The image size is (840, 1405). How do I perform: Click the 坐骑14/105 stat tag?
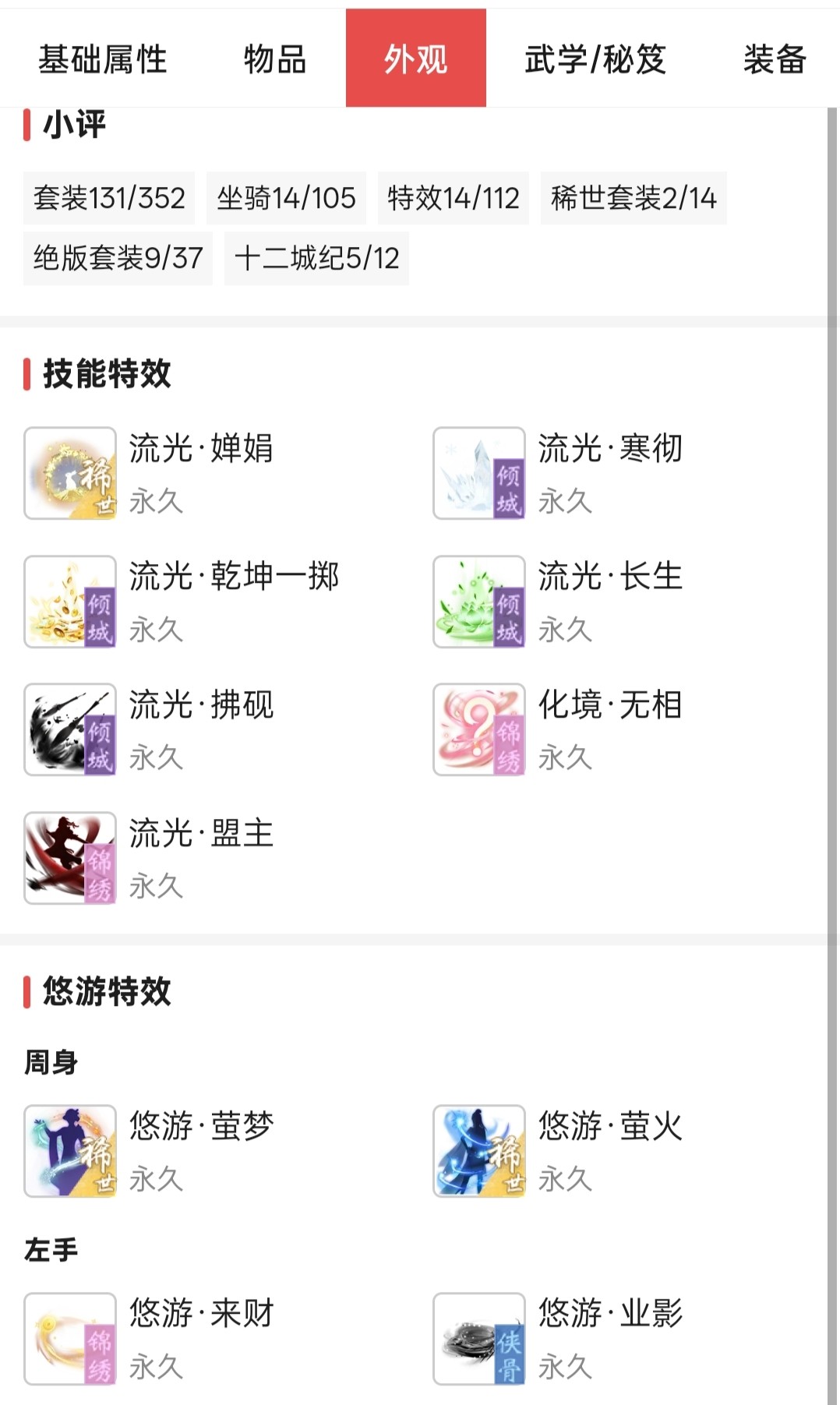coord(286,198)
